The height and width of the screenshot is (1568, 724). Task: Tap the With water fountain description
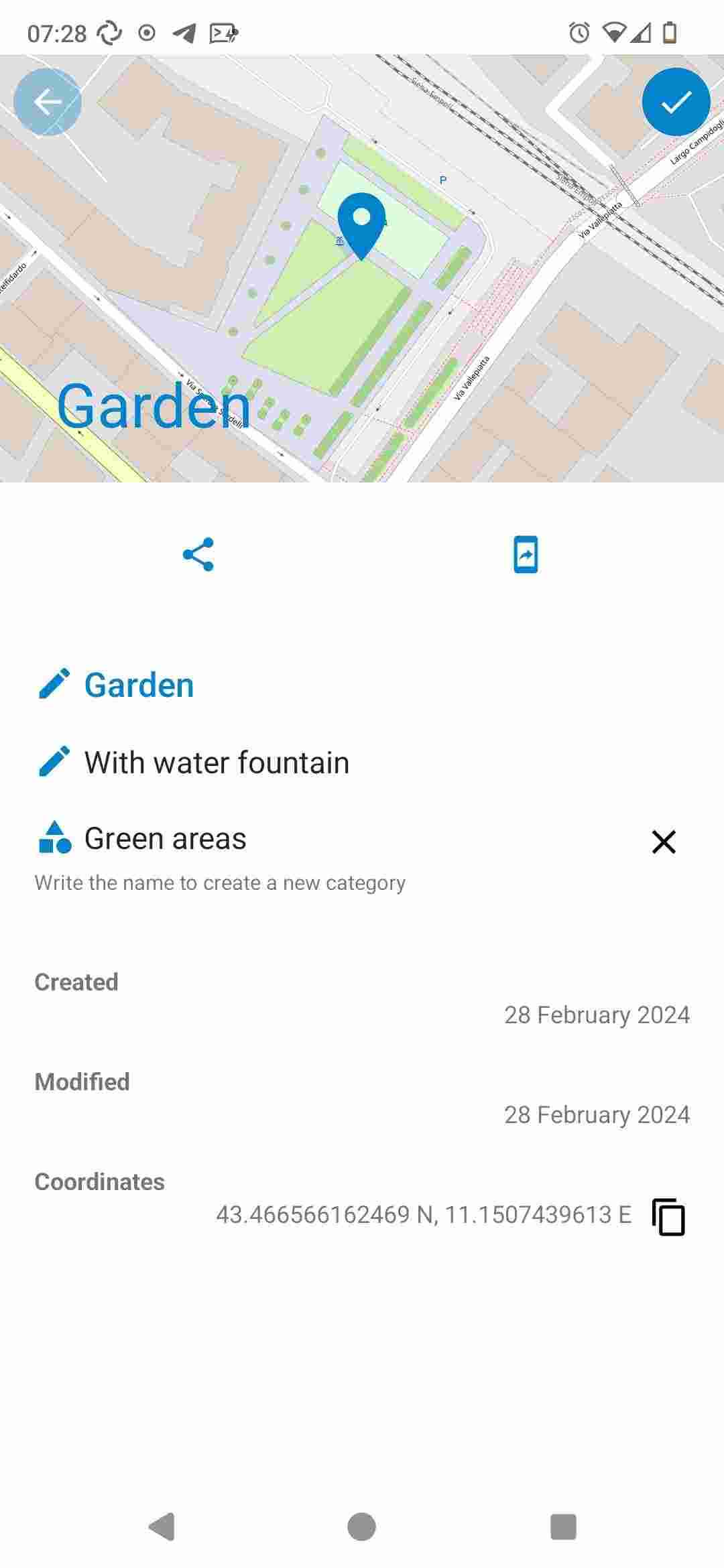pos(216,762)
